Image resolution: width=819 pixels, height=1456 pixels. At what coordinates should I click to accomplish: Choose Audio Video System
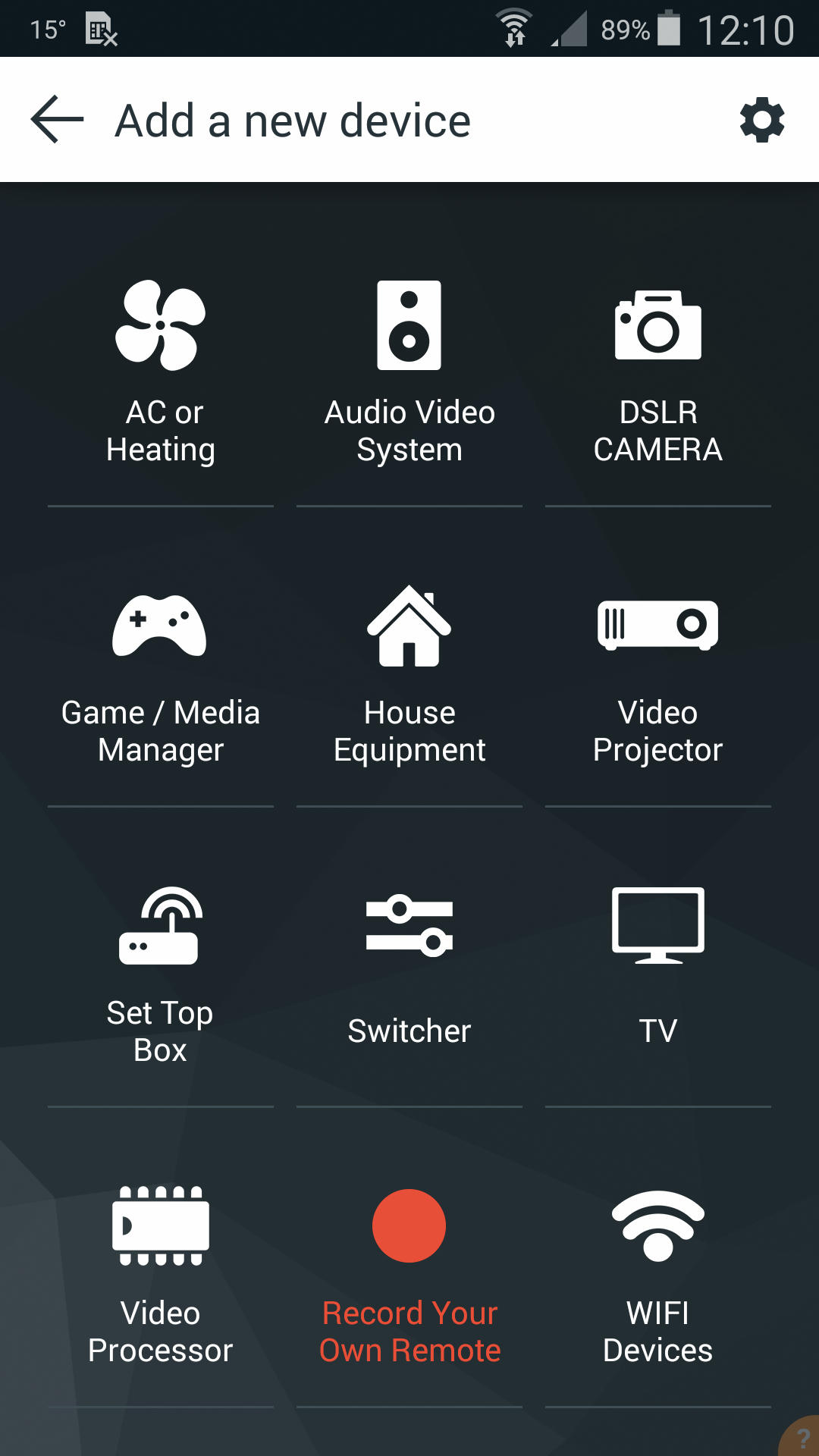(409, 372)
